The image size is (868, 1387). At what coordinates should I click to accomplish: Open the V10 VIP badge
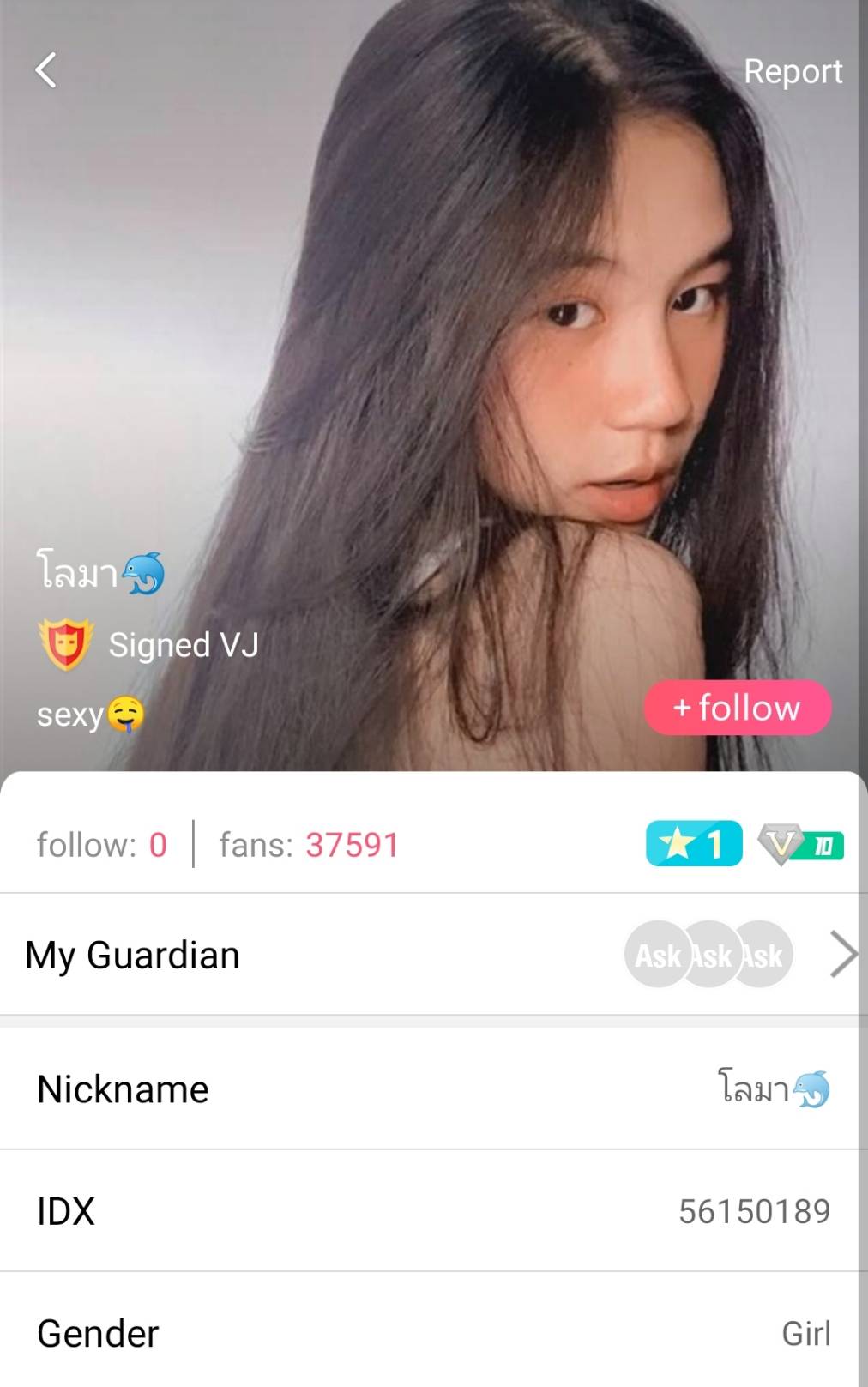click(x=801, y=846)
